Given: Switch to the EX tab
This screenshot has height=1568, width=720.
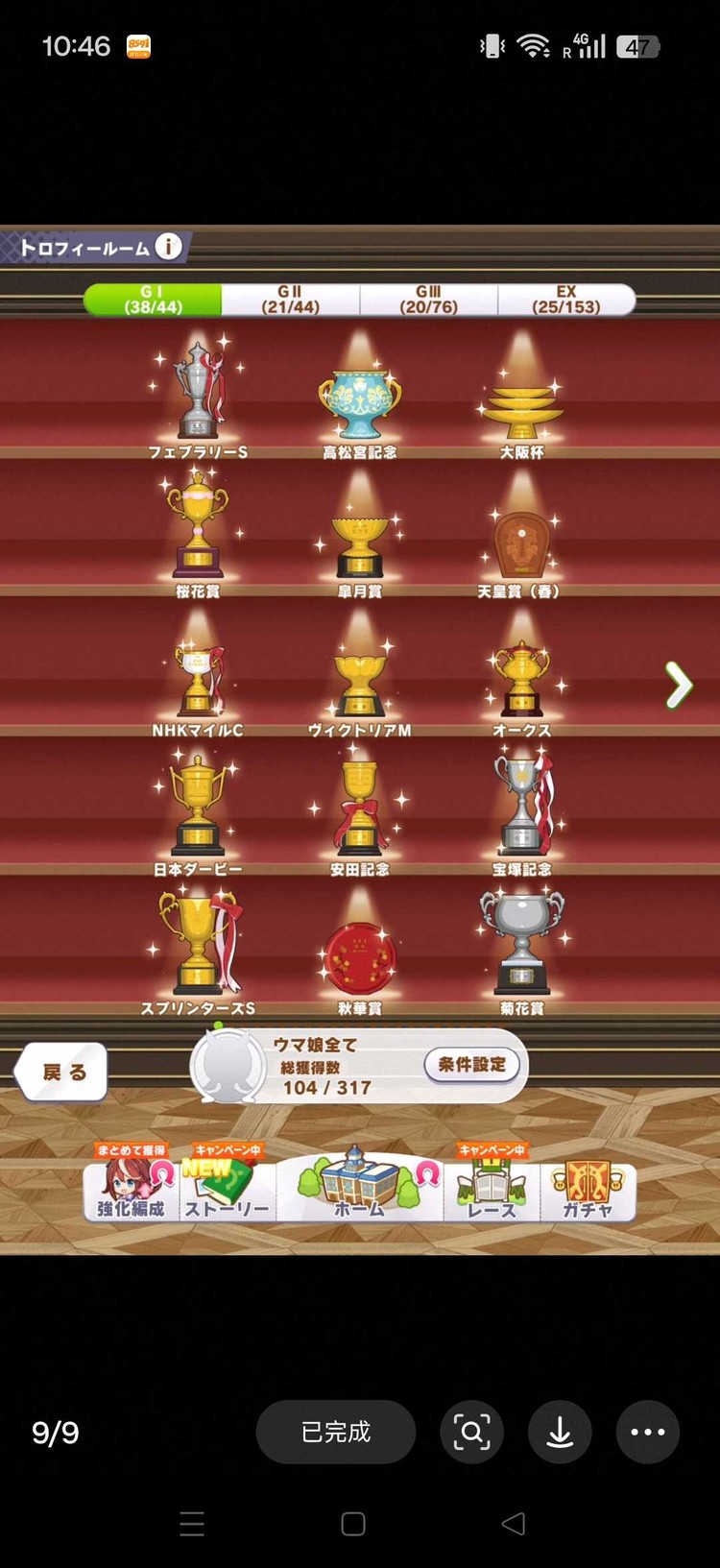Looking at the screenshot, I should (565, 299).
